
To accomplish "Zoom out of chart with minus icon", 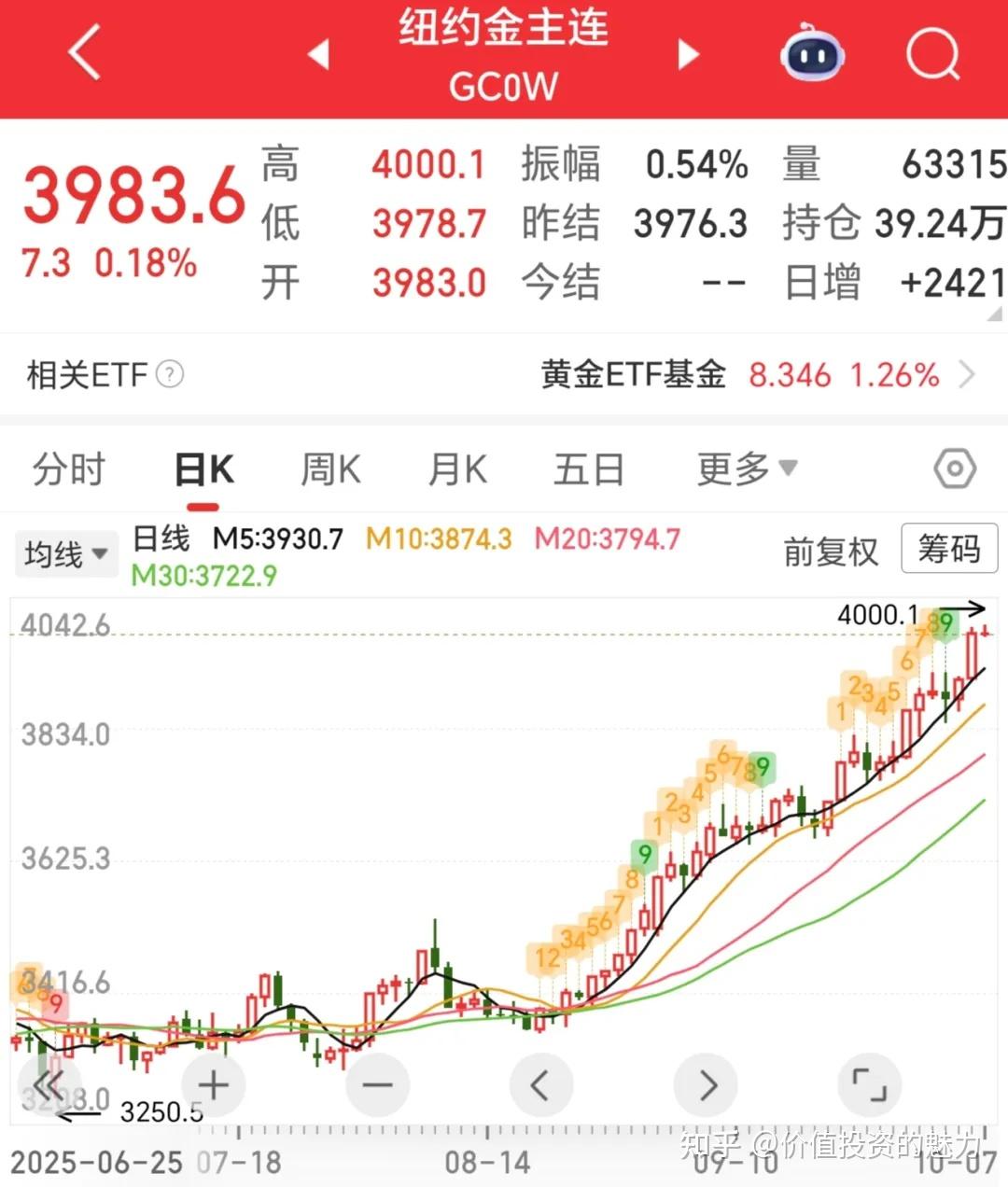I will click(x=376, y=1085).
